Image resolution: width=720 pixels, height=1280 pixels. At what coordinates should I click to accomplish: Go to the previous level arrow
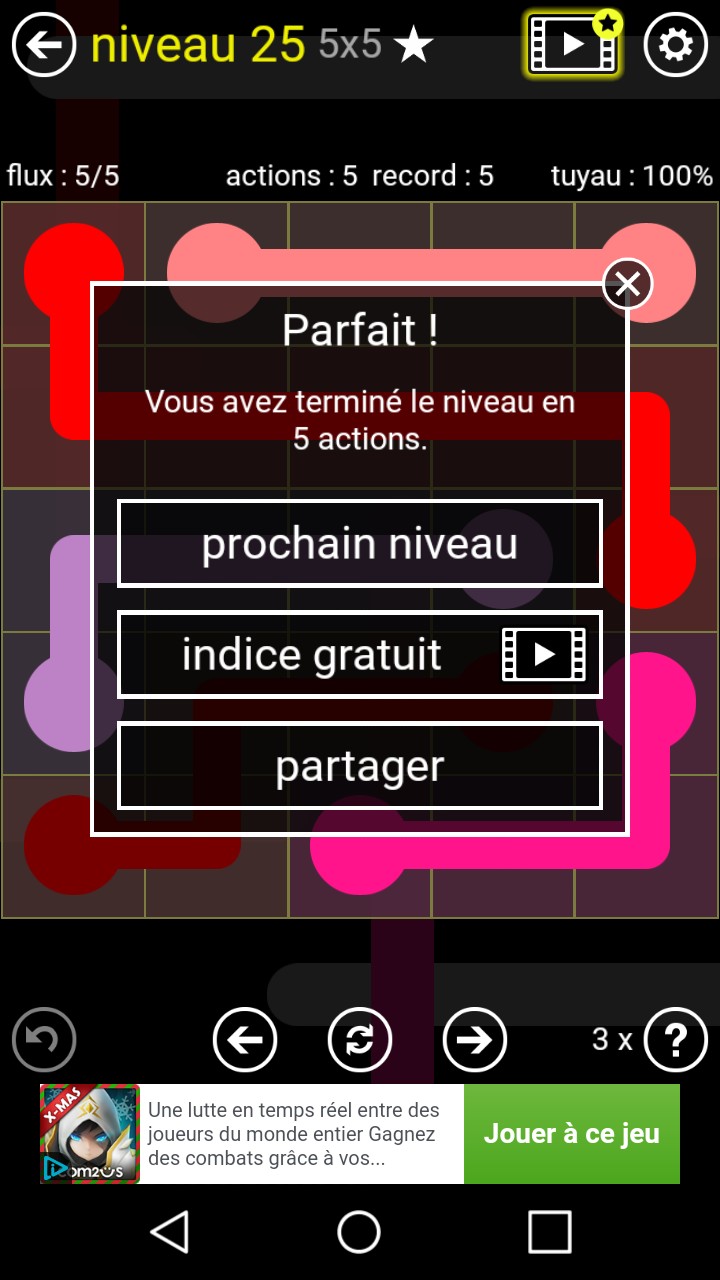(x=245, y=1040)
